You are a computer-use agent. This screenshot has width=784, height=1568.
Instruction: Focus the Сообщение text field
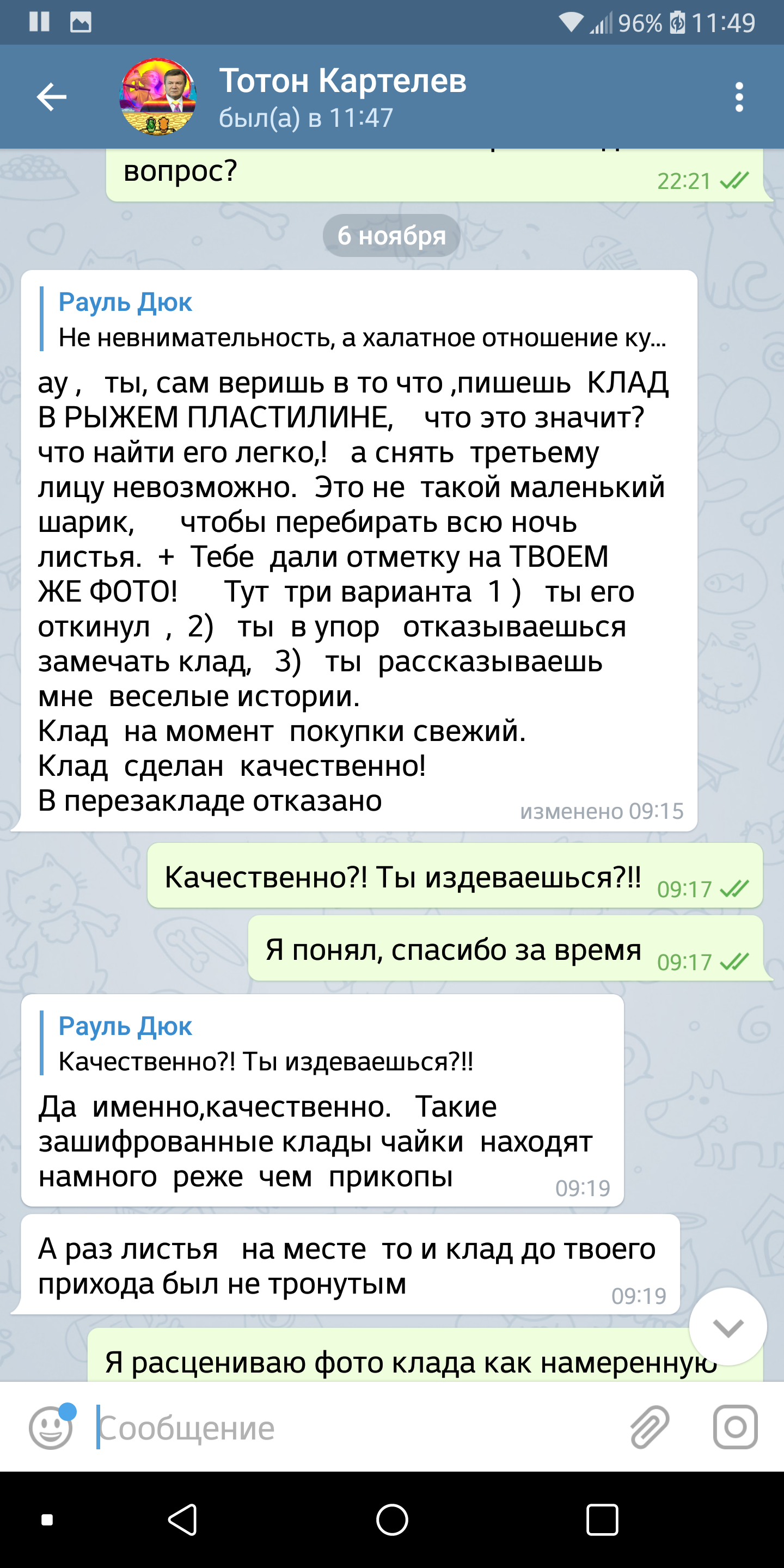coord(353,1428)
